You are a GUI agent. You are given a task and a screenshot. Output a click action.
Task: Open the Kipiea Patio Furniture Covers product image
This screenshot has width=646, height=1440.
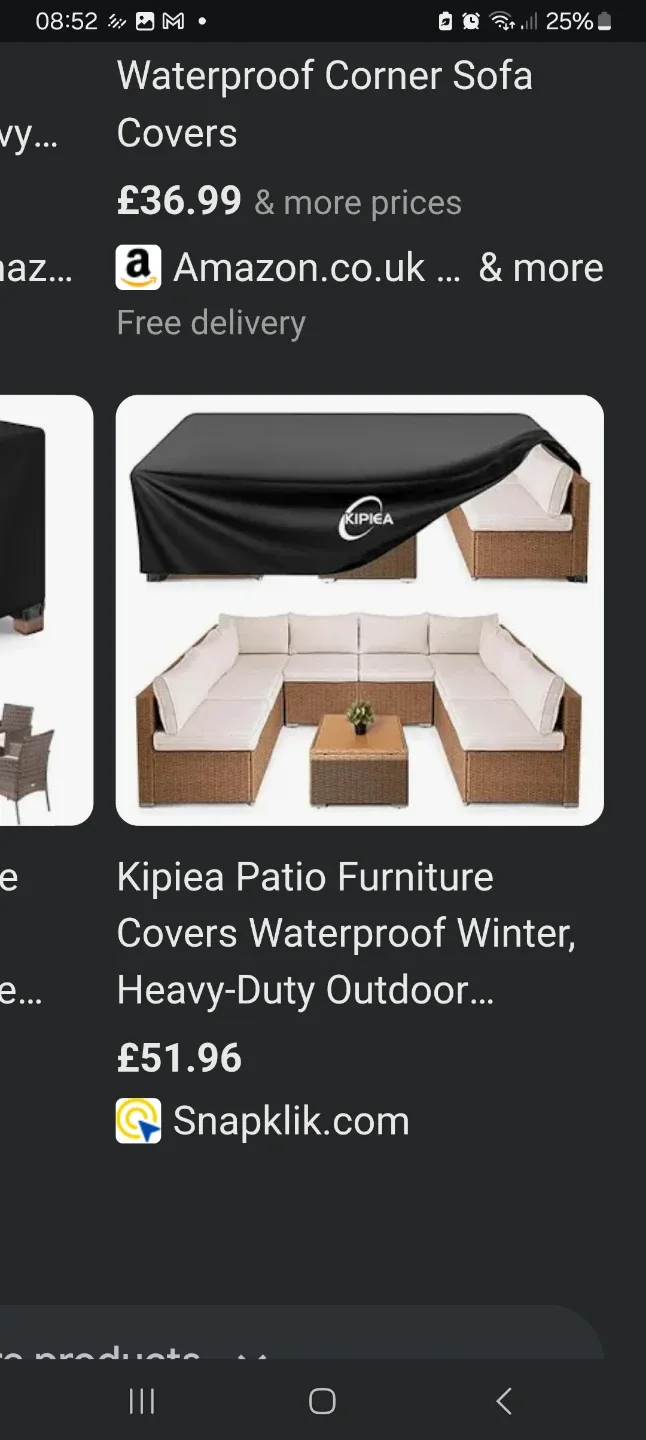(x=360, y=610)
